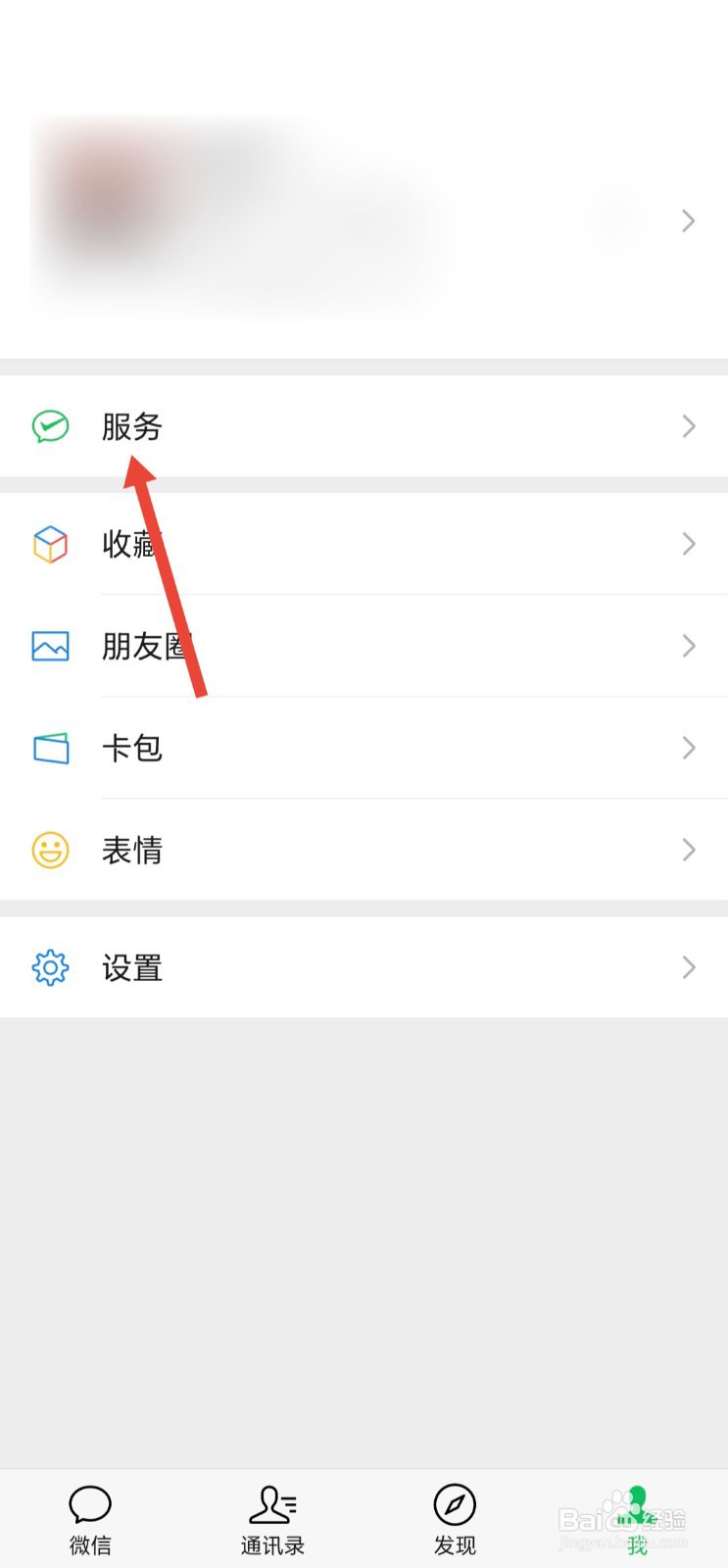Image resolution: width=728 pixels, height=1568 pixels.
Task: Select the 服务 (Services) green check icon
Action: 50,426
